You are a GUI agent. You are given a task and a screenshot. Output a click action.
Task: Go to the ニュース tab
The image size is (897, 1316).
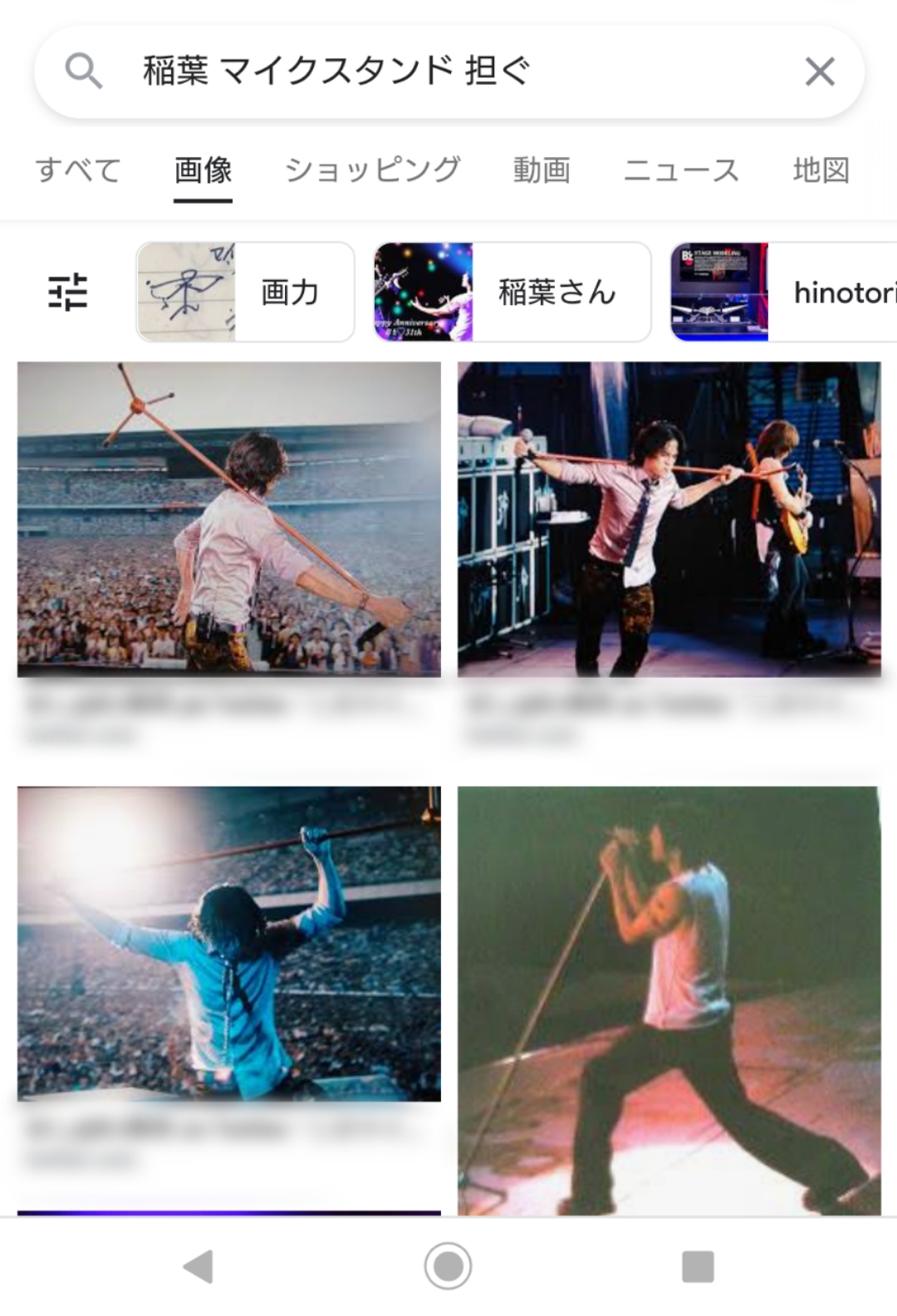(681, 170)
